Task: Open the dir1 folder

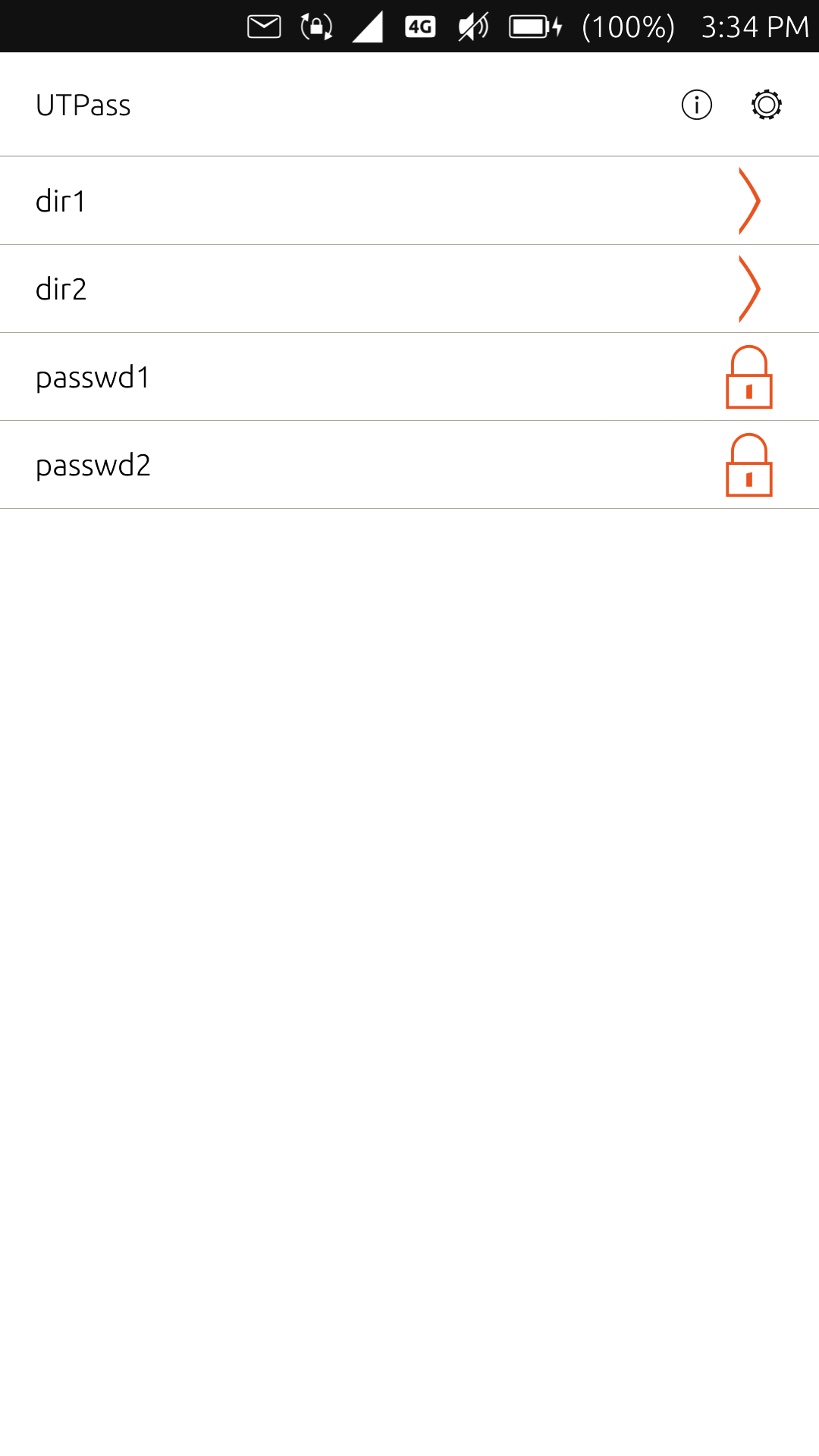Action: (x=409, y=201)
